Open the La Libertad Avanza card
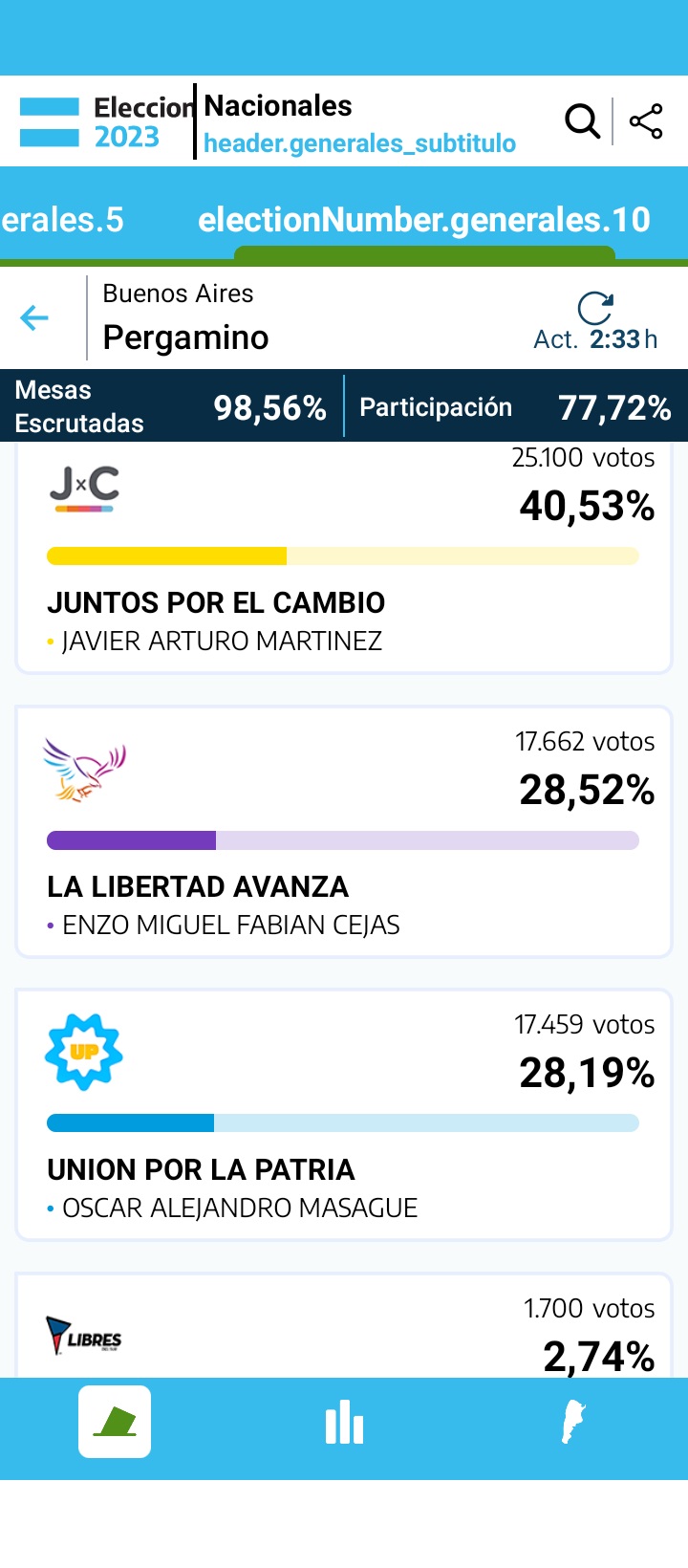 (x=344, y=831)
